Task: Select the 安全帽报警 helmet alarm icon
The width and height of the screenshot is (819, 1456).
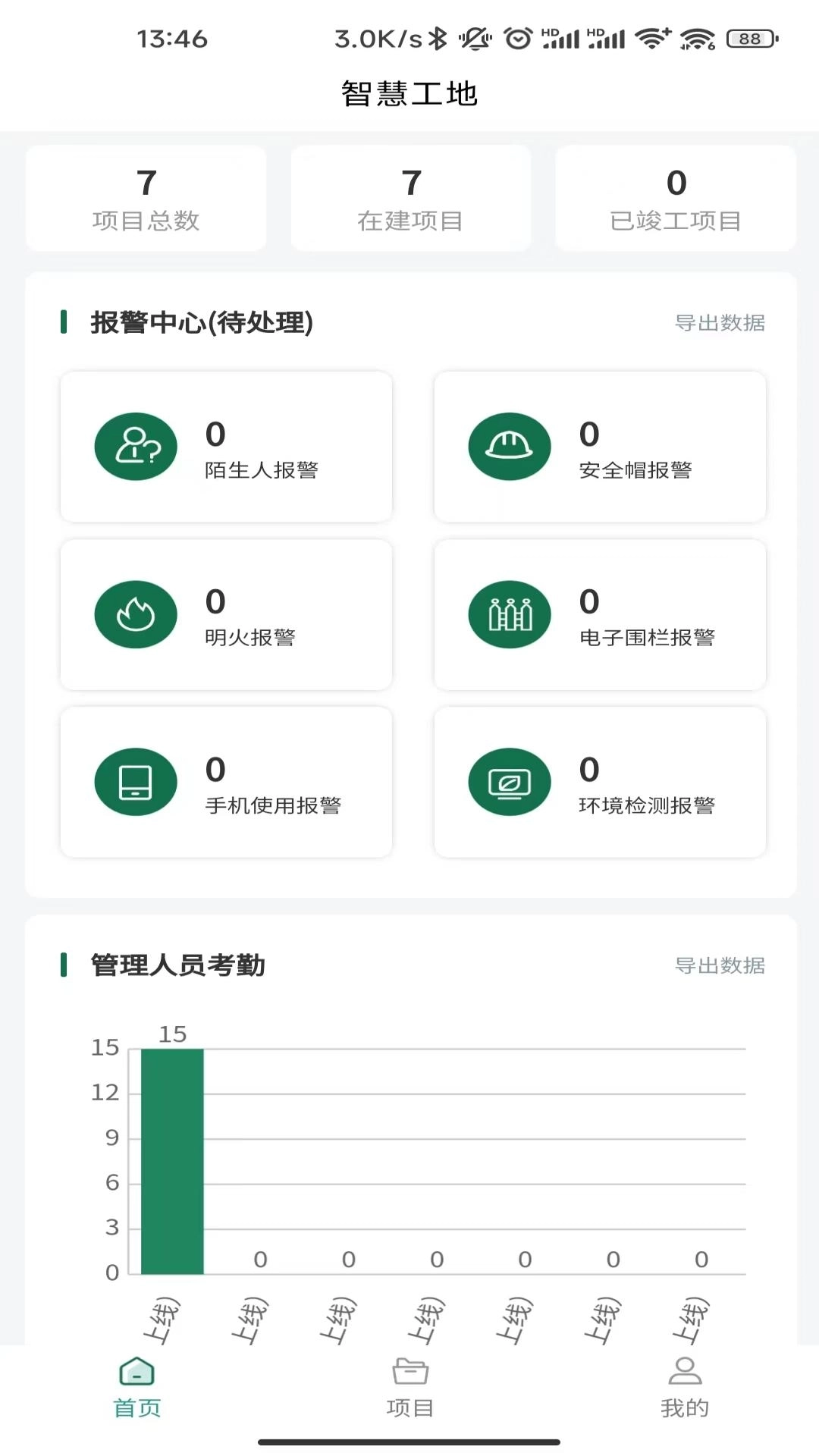Action: pyautogui.click(x=509, y=447)
